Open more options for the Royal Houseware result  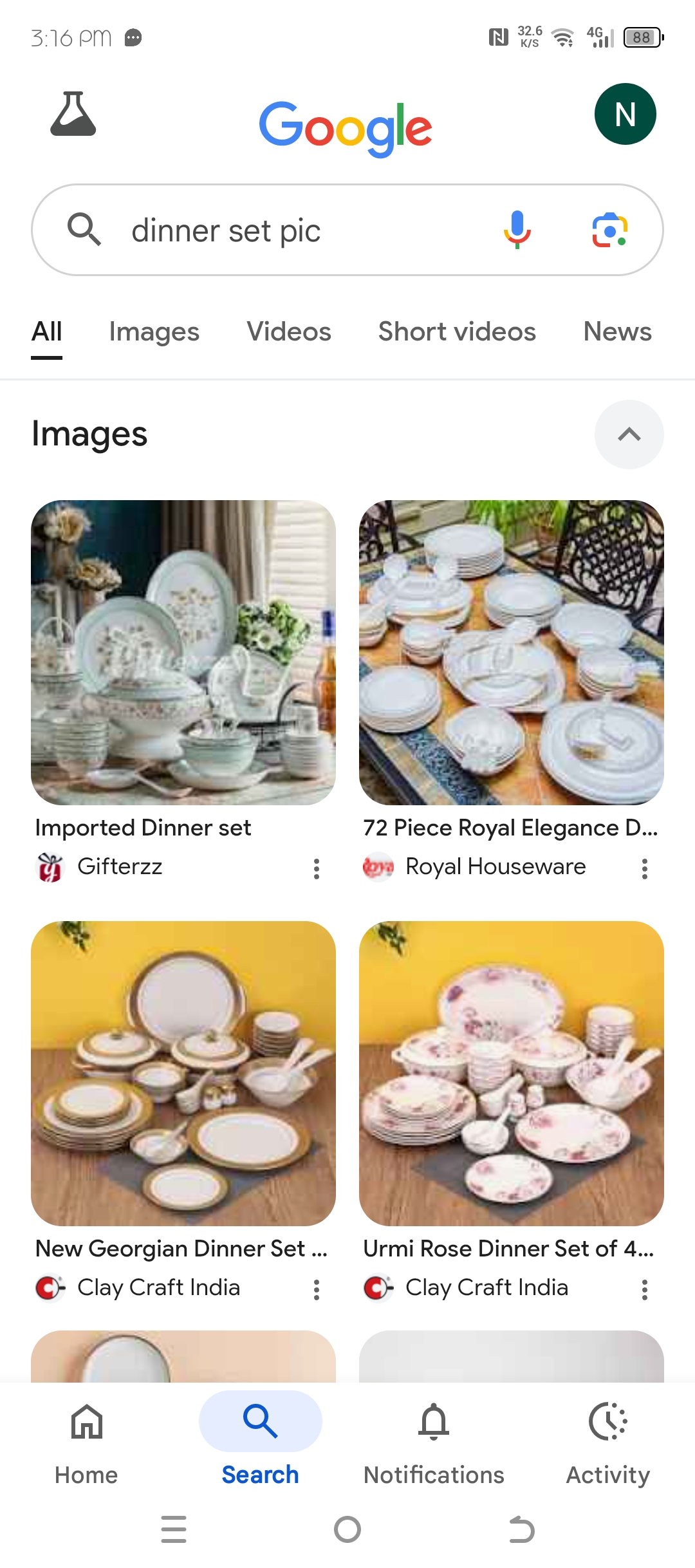644,868
